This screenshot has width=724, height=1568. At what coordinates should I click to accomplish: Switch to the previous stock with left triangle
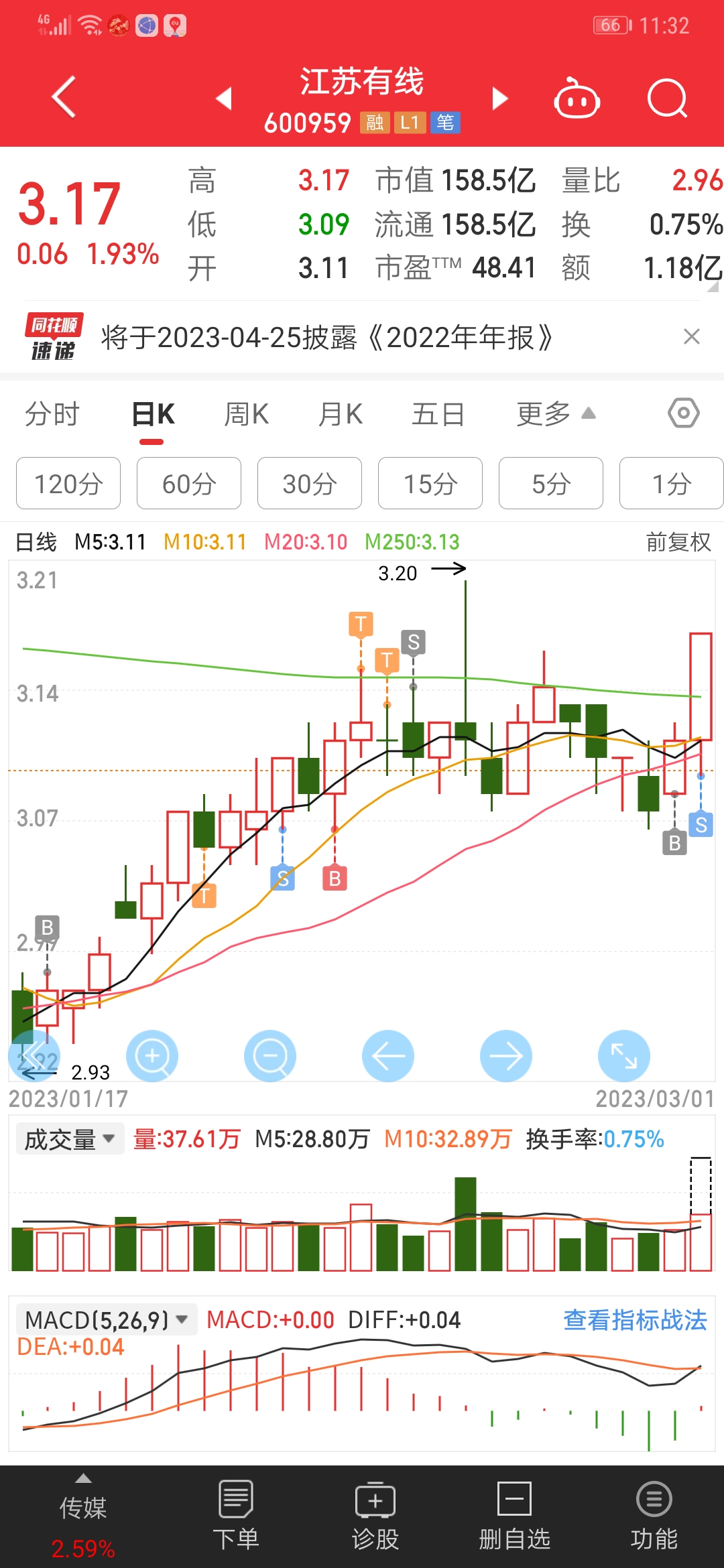click(224, 99)
